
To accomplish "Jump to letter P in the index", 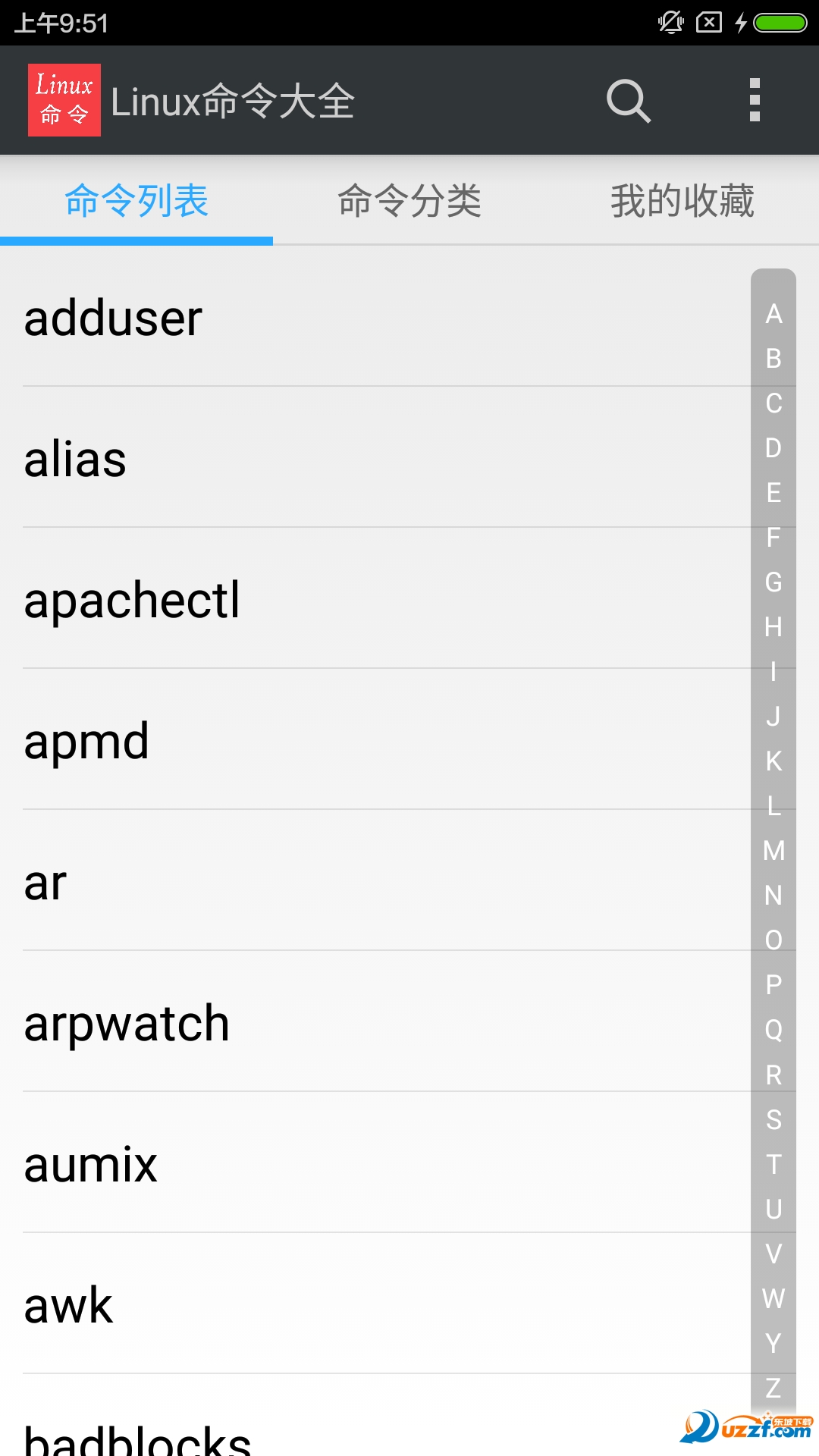I will point(773,985).
